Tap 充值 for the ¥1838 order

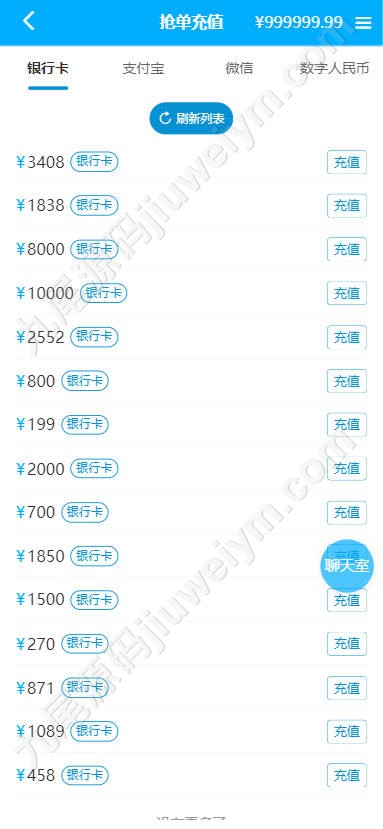pos(347,205)
